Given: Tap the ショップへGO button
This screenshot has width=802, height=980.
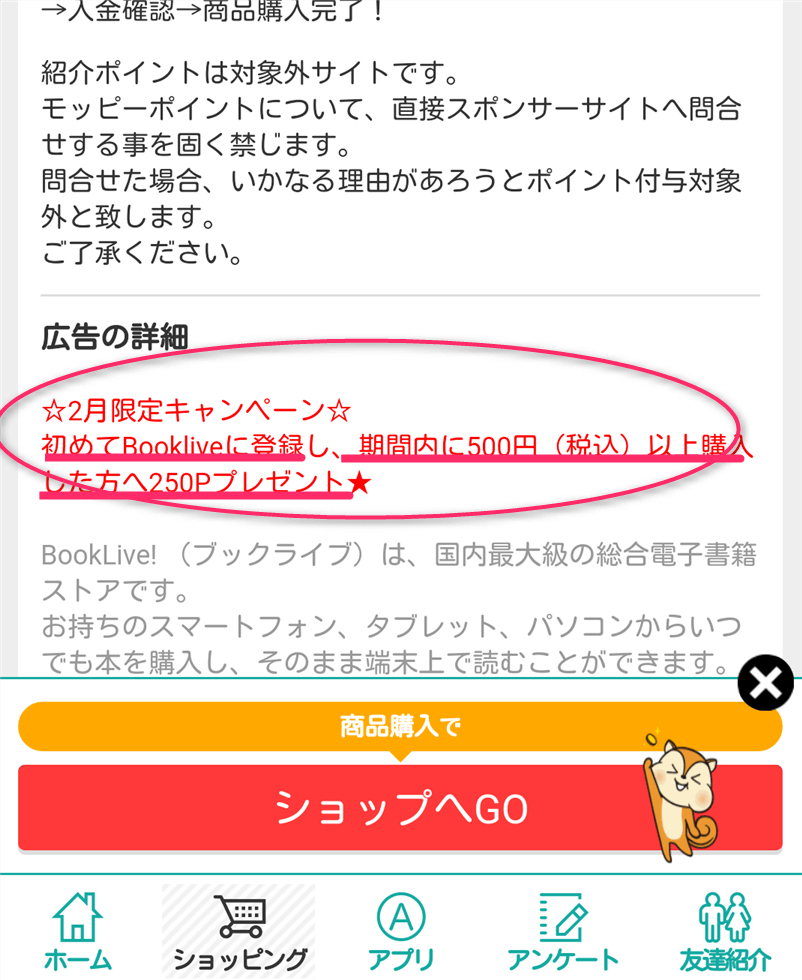Looking at the screenshot, I should pyautogui.click(x=400, y=808).
